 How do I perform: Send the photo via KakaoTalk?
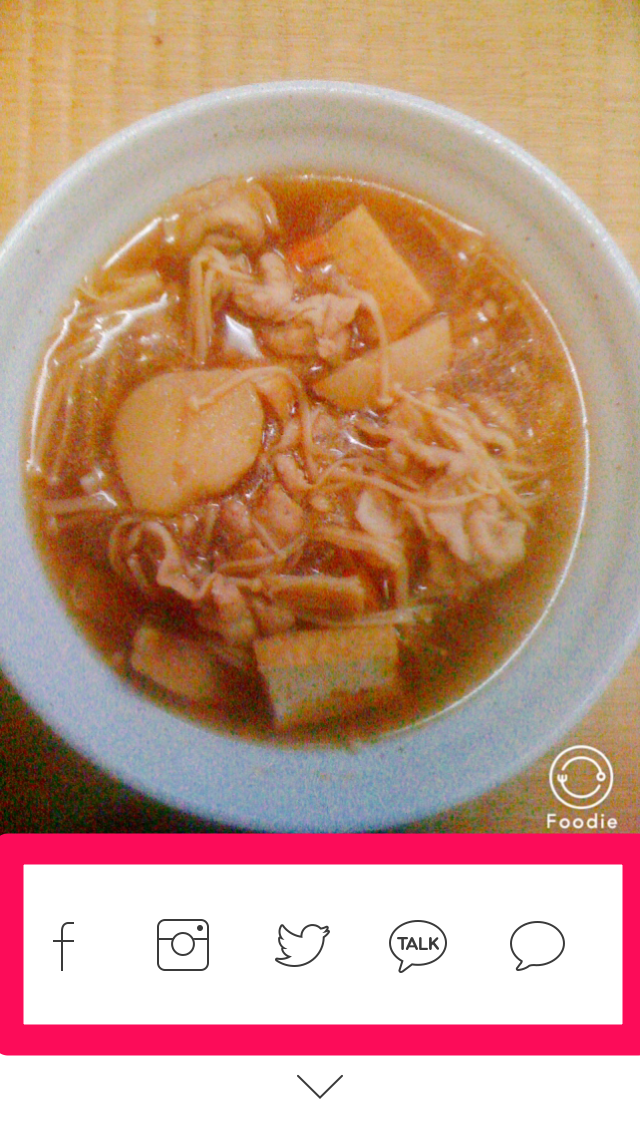(x=418, y=945)
